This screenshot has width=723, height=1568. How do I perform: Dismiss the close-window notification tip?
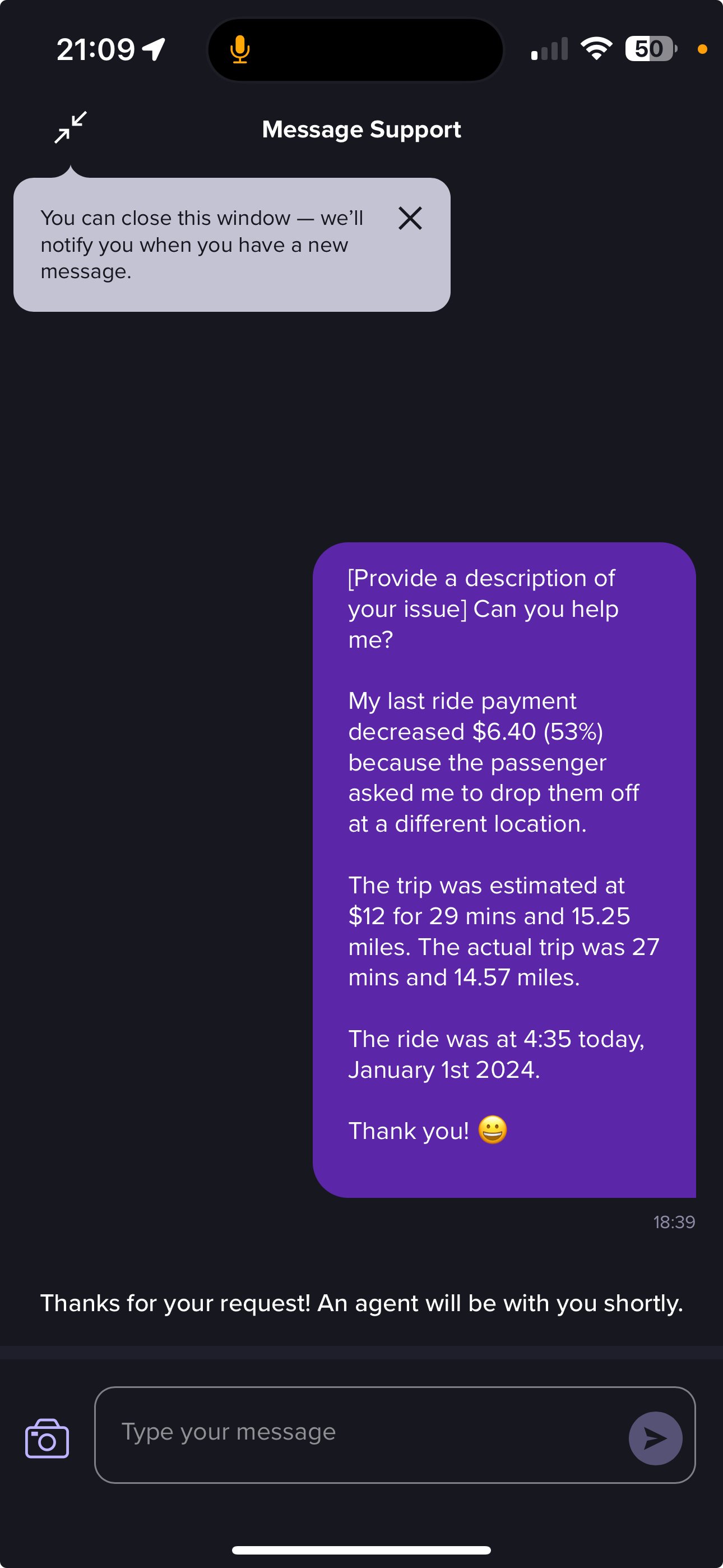(x=410, y=218)
